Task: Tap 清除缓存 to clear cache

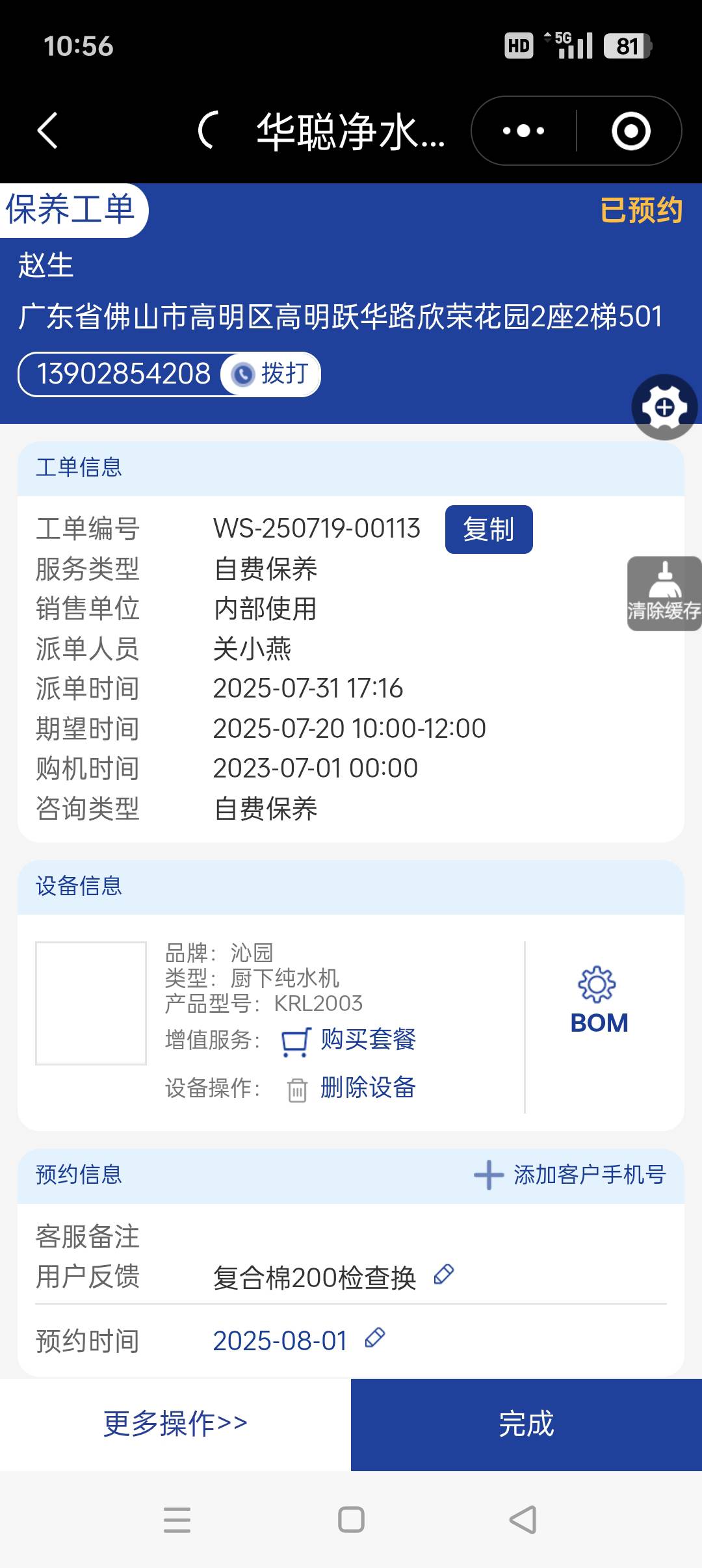Action: 664,594
